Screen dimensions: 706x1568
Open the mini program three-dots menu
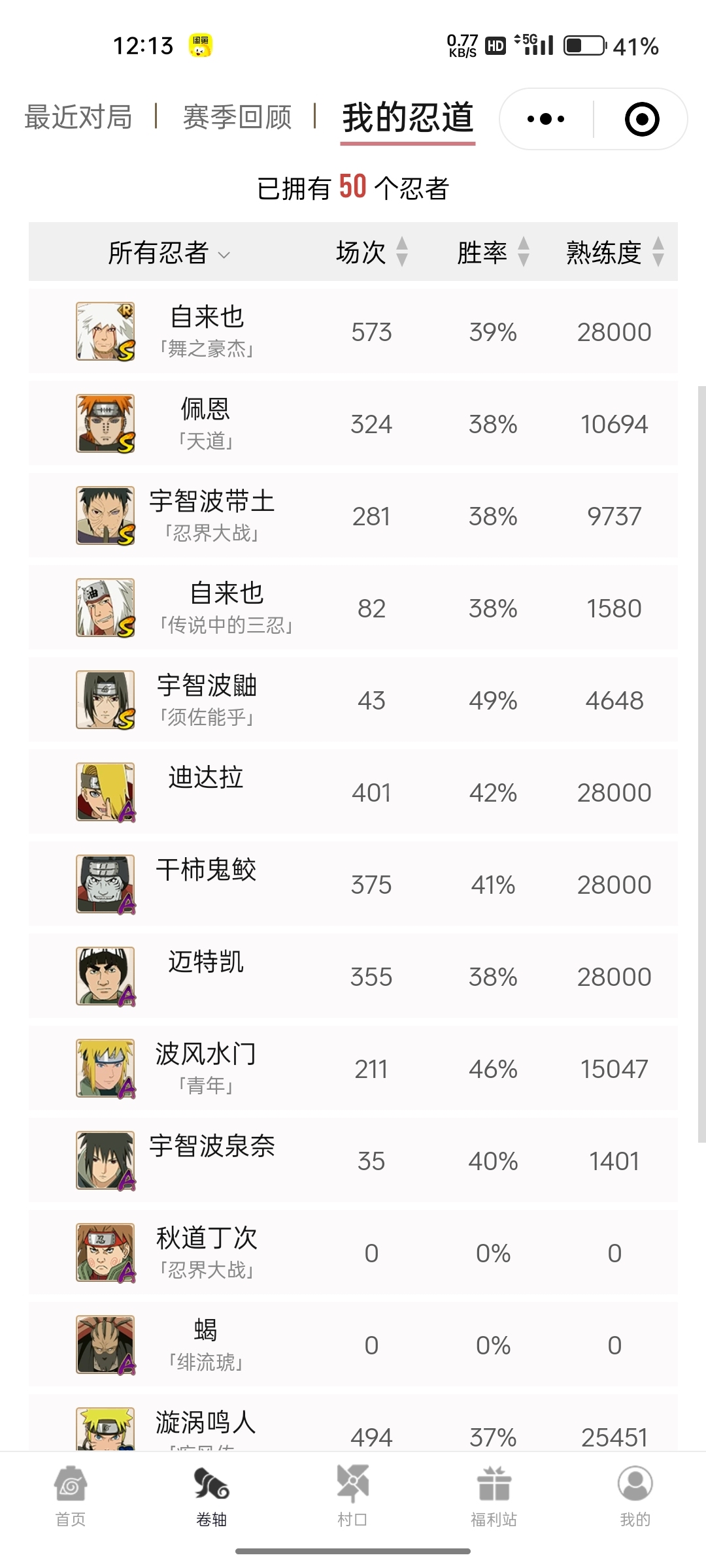pyautogui.click(x=546, y=119)
